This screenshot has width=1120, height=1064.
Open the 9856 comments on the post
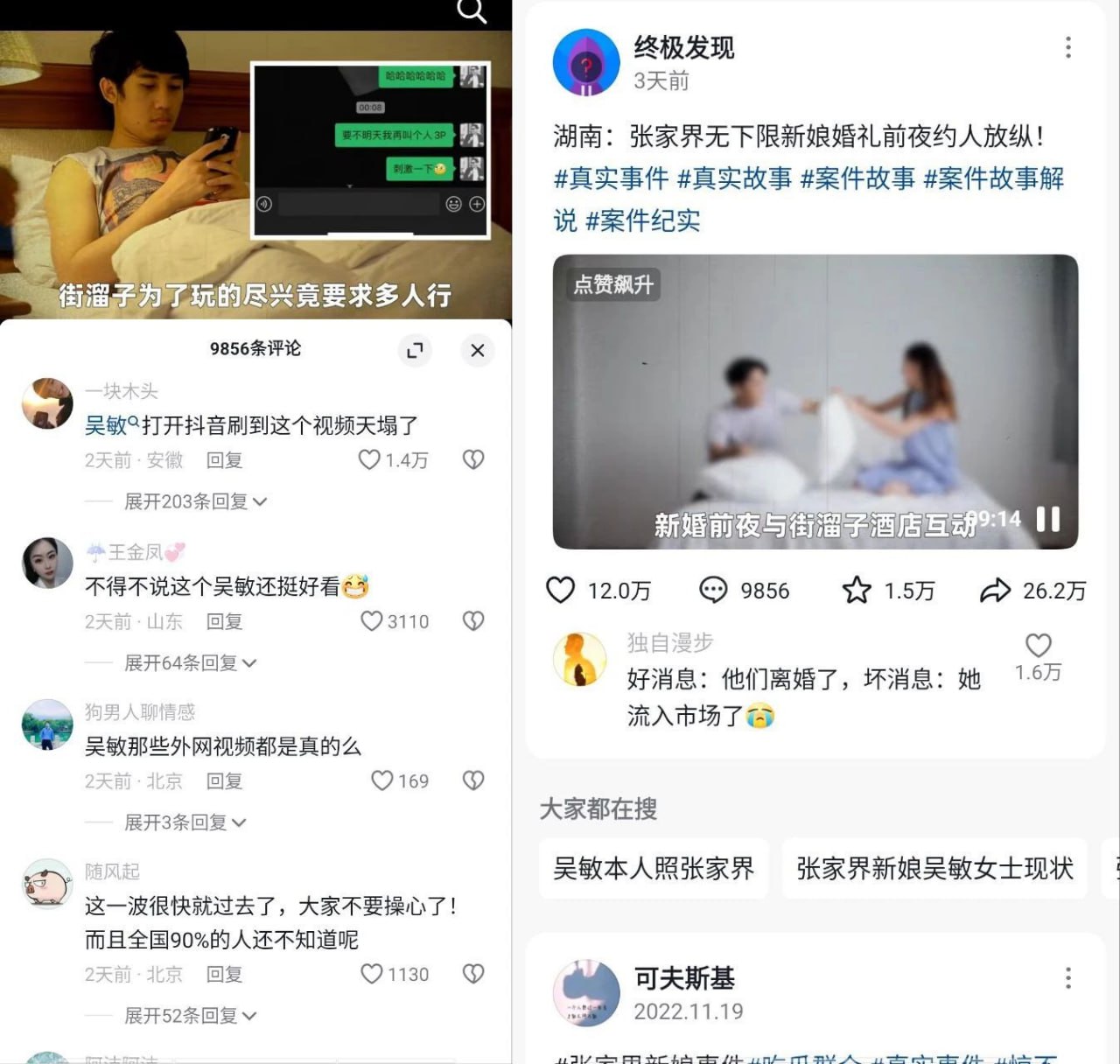click(x=713, y=591)
